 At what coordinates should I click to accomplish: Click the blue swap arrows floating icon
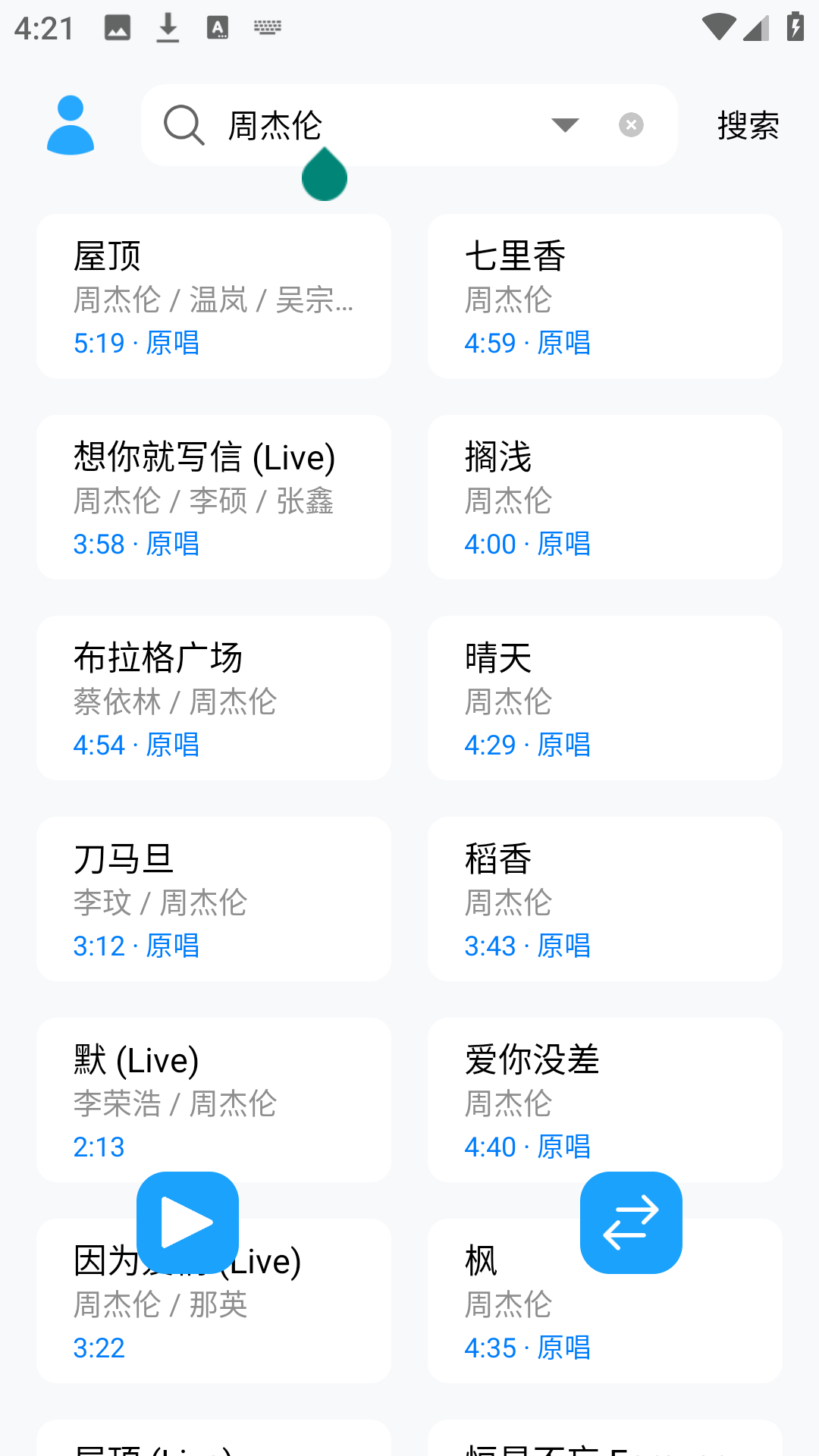(x=631, y=1222)
